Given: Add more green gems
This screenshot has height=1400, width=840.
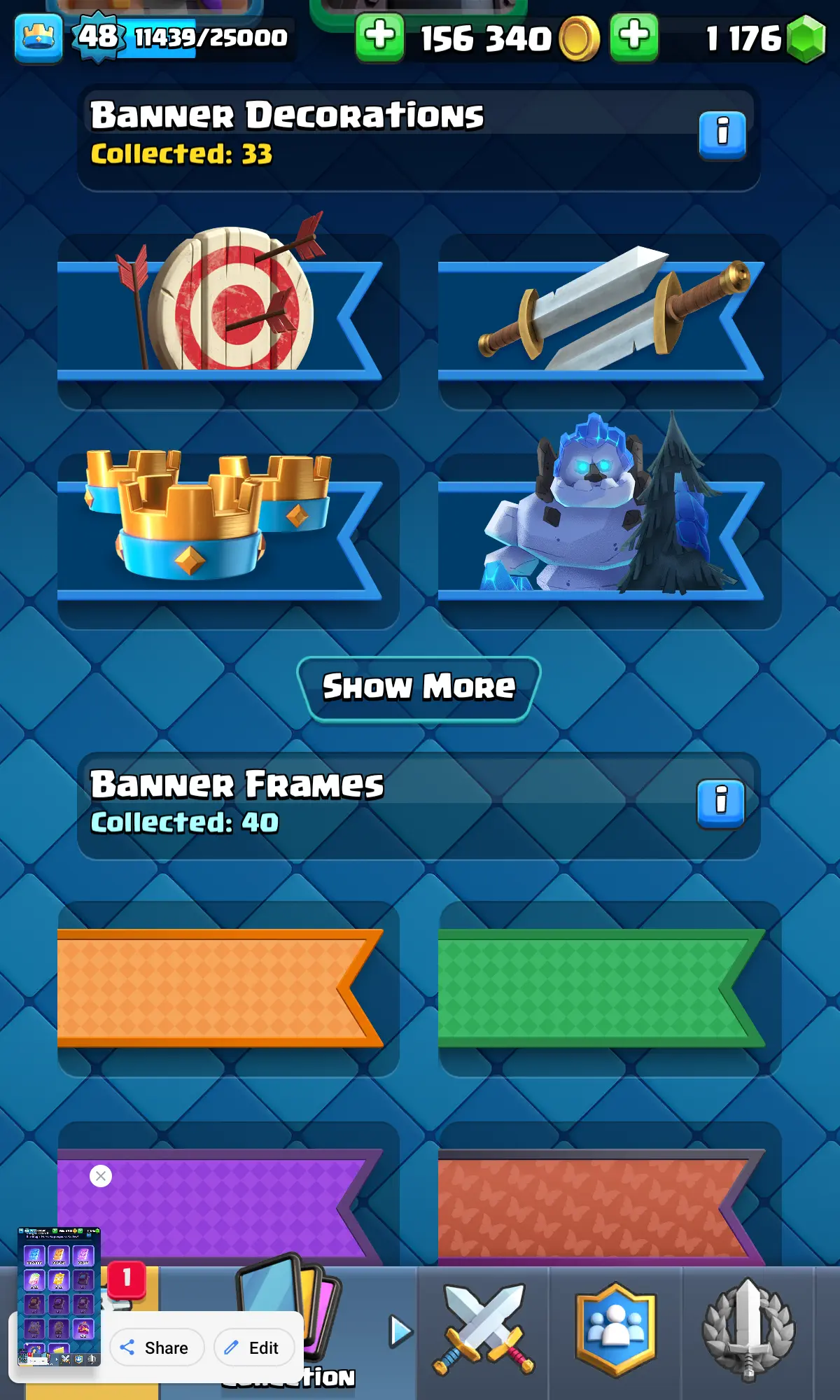Looking at the screenshot, I should [634, 36].
